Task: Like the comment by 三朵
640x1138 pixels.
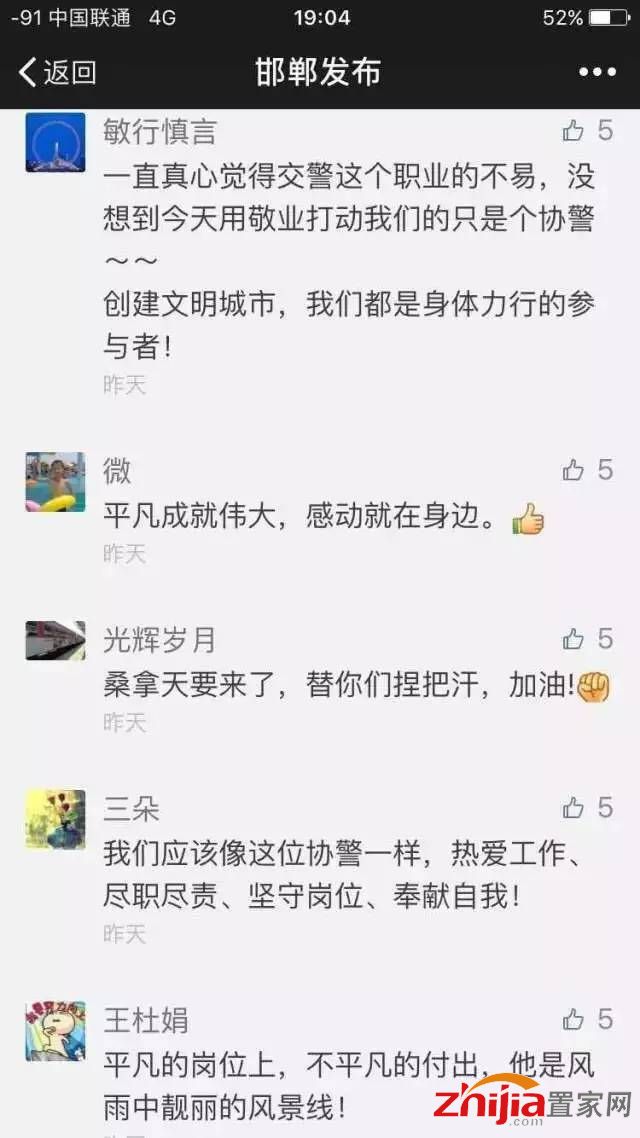Action: pos(573,807)
